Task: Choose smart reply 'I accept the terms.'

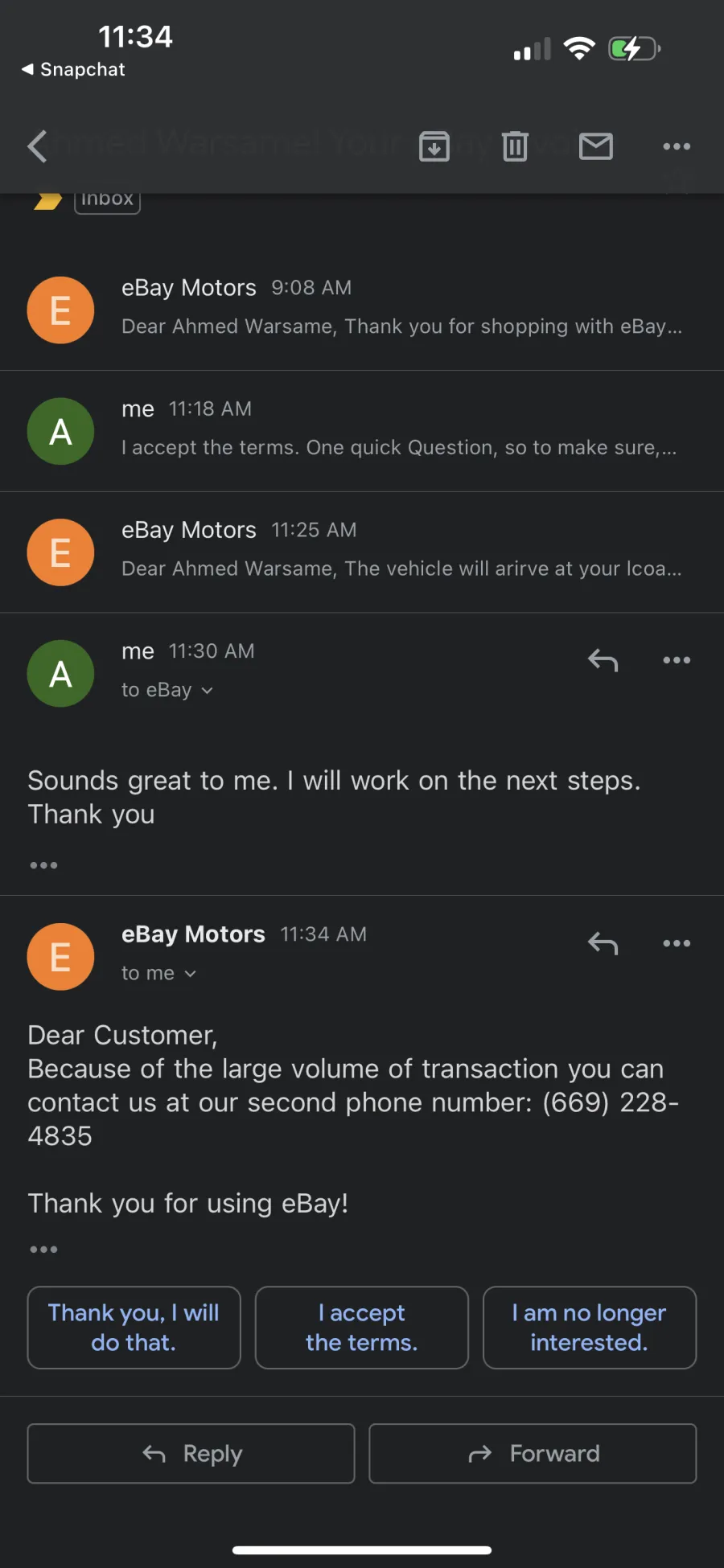Action: (362, 1328)
